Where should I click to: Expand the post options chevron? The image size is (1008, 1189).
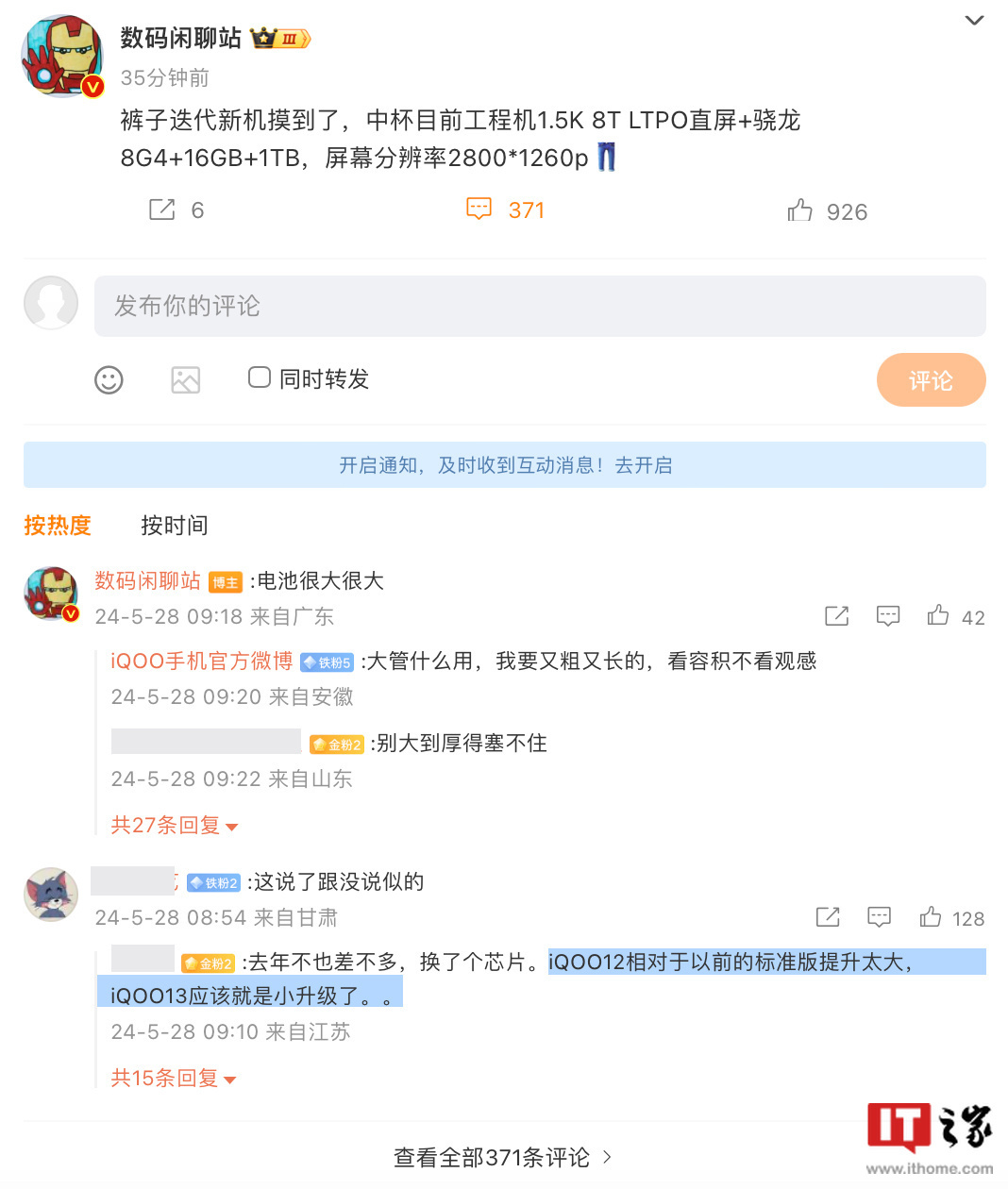[974, 21]
